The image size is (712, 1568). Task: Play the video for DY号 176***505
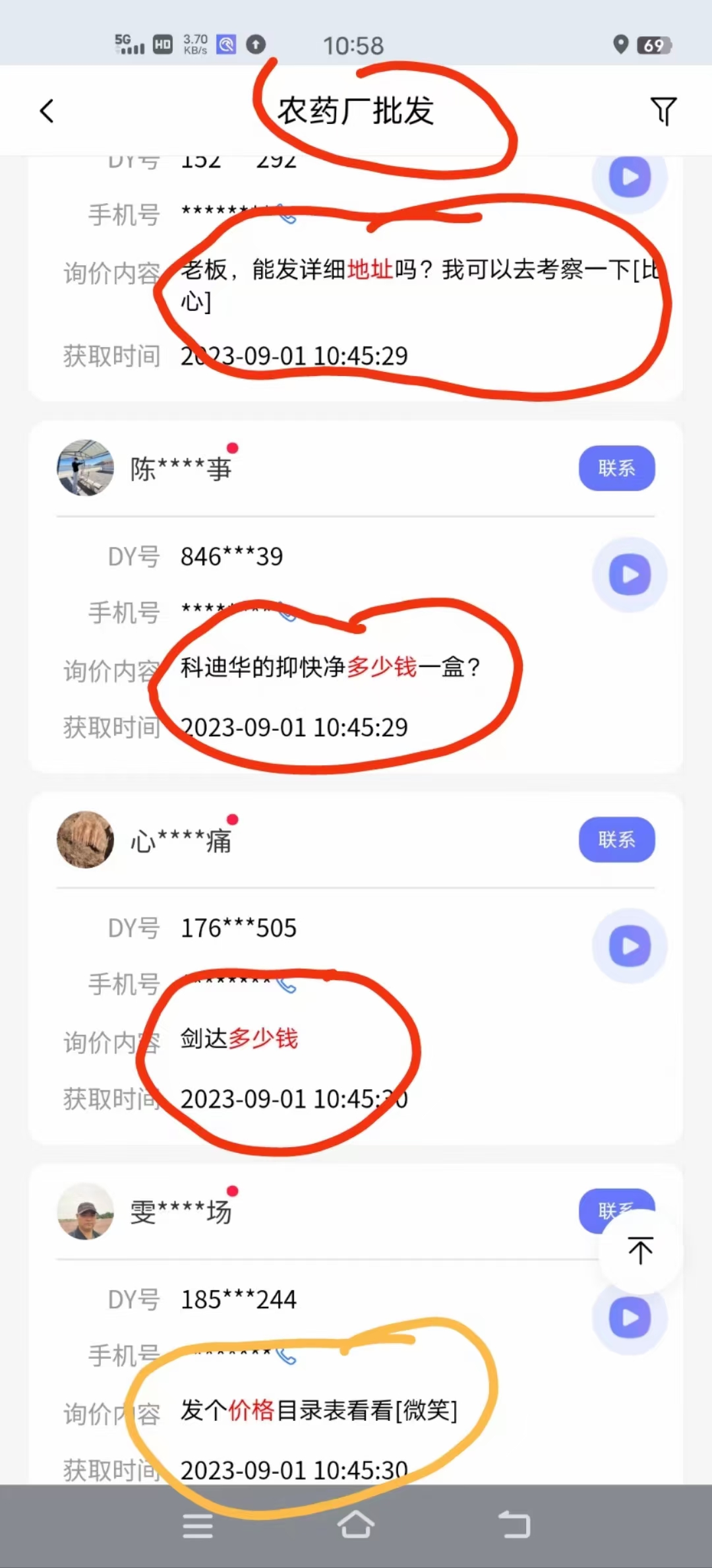coord(630,946)
